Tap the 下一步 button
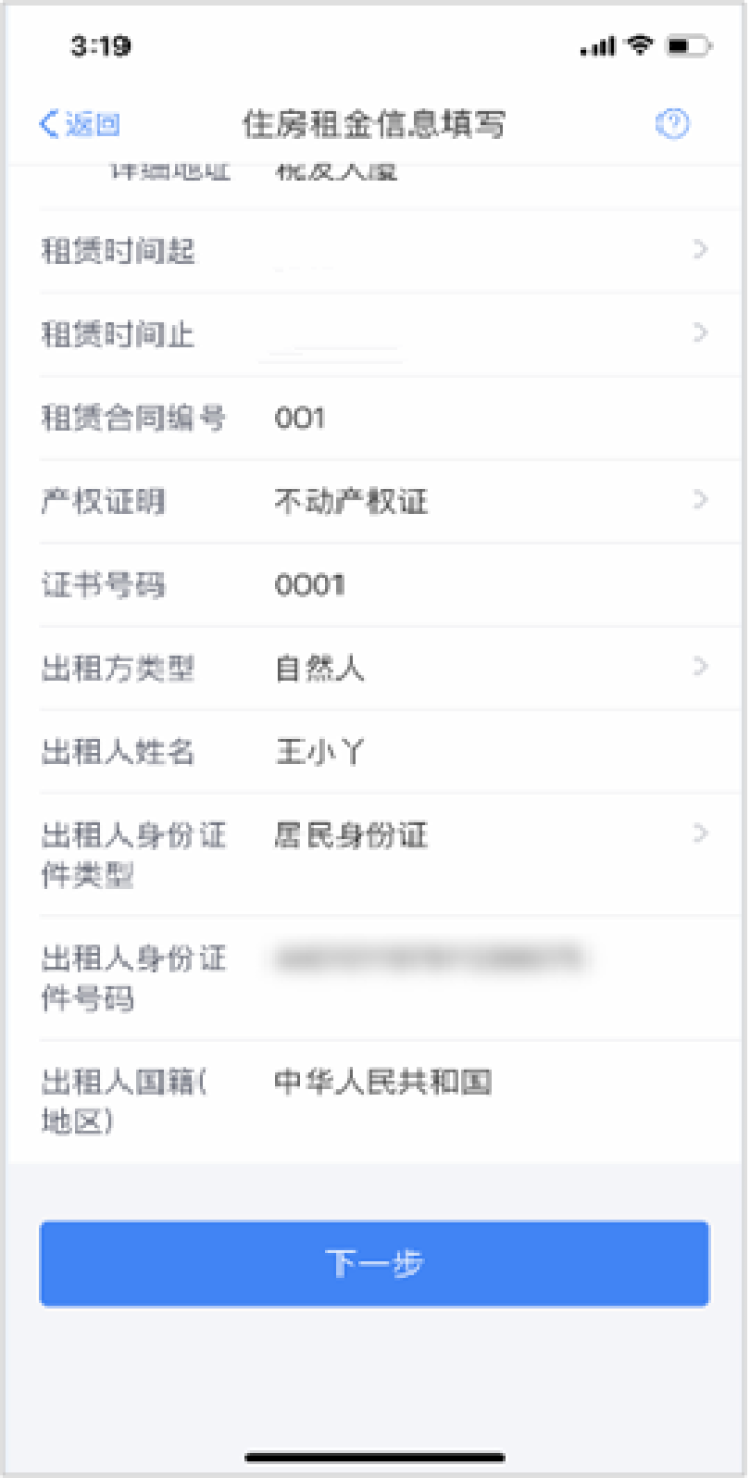This screenshot has height=1478, width=750. [x=375, y=1263]
